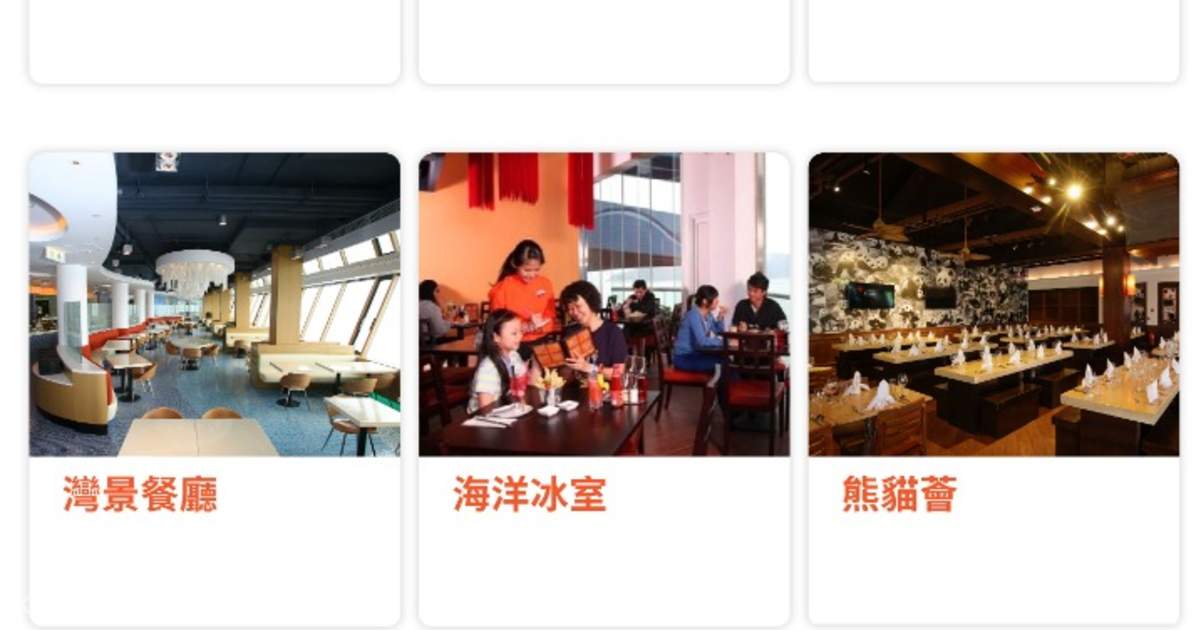This screenshot has height=630, width=1200.
Task: Open the 海洋冰室 restaurant card
Action: (603, 388)
